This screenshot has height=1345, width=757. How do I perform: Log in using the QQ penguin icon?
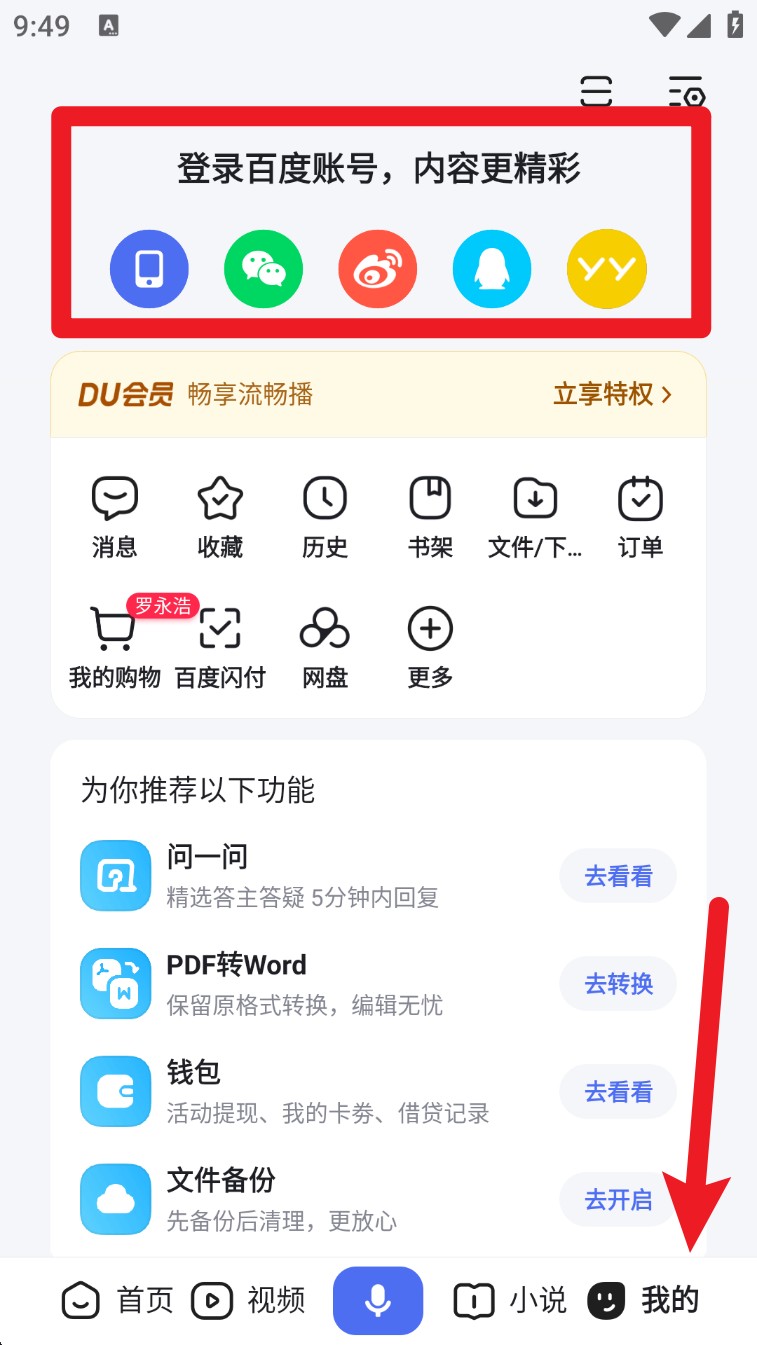click(491, 269)
